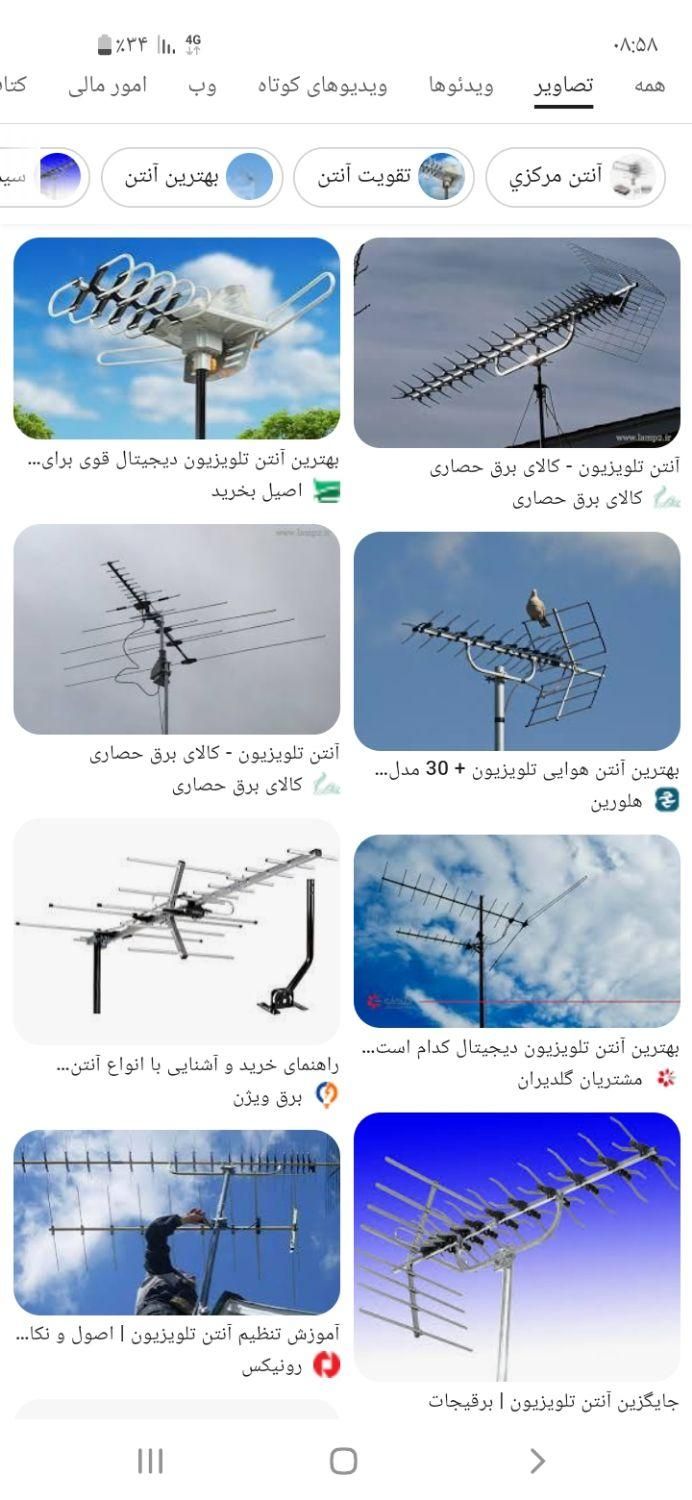Image resolution: width=692 pixels, height=1500 pixels.
Task: Open رونیکس antenna adjustment tutorial image
Action: [177, 1222]
